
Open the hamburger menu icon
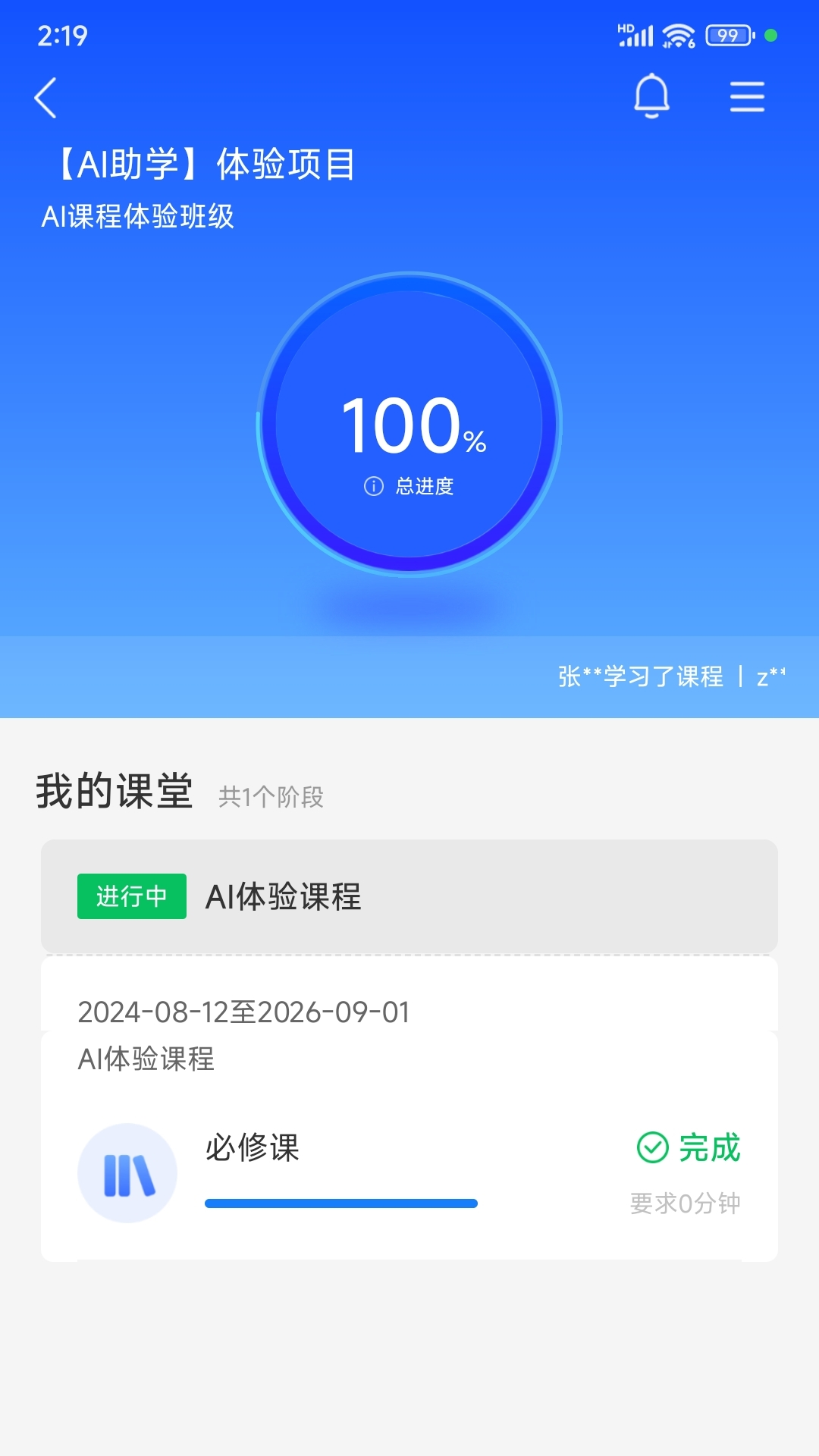pyautogui.click(x=745, y=97)
